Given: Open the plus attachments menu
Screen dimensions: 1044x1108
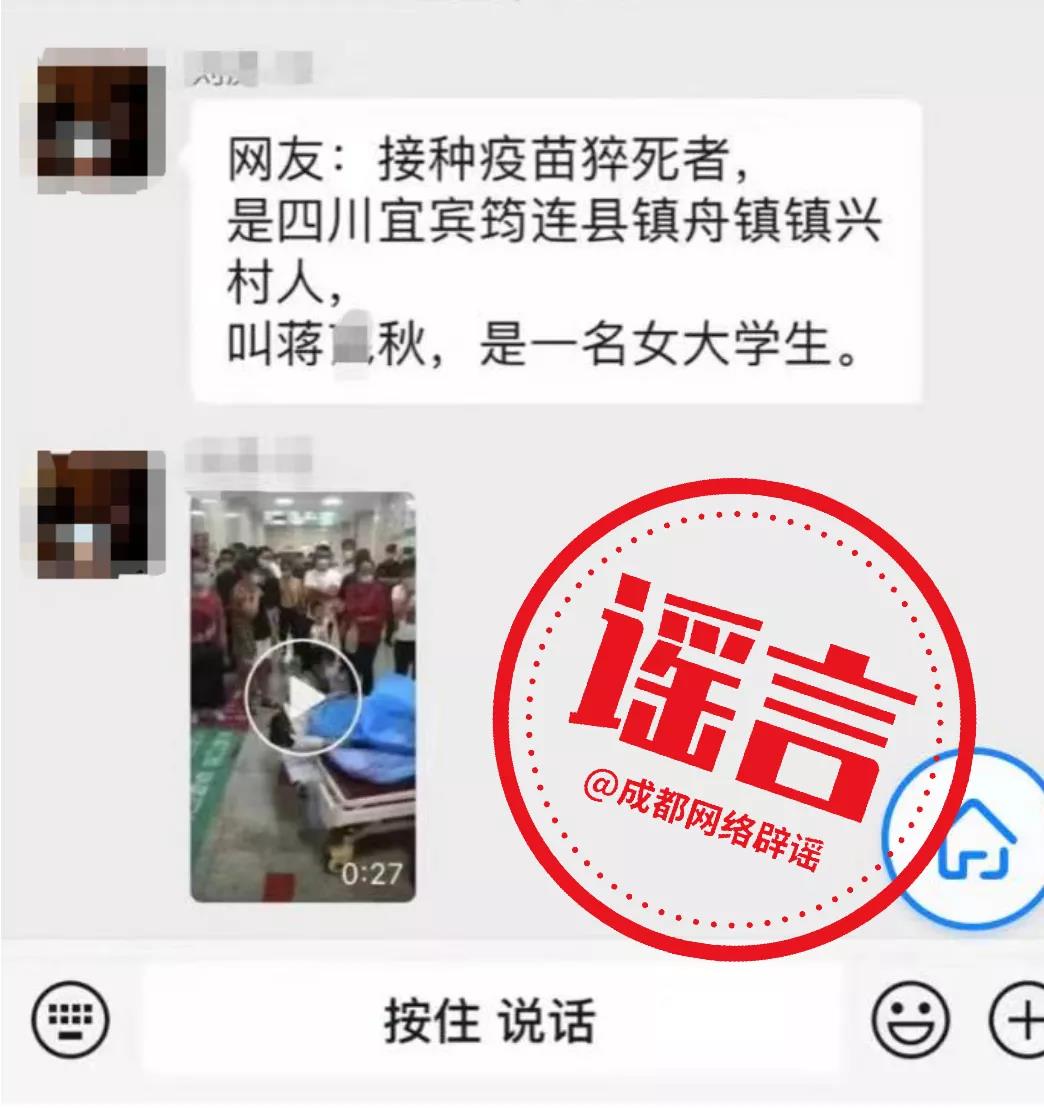Looking at the screenshot, I should (x=1018, y=1021).
